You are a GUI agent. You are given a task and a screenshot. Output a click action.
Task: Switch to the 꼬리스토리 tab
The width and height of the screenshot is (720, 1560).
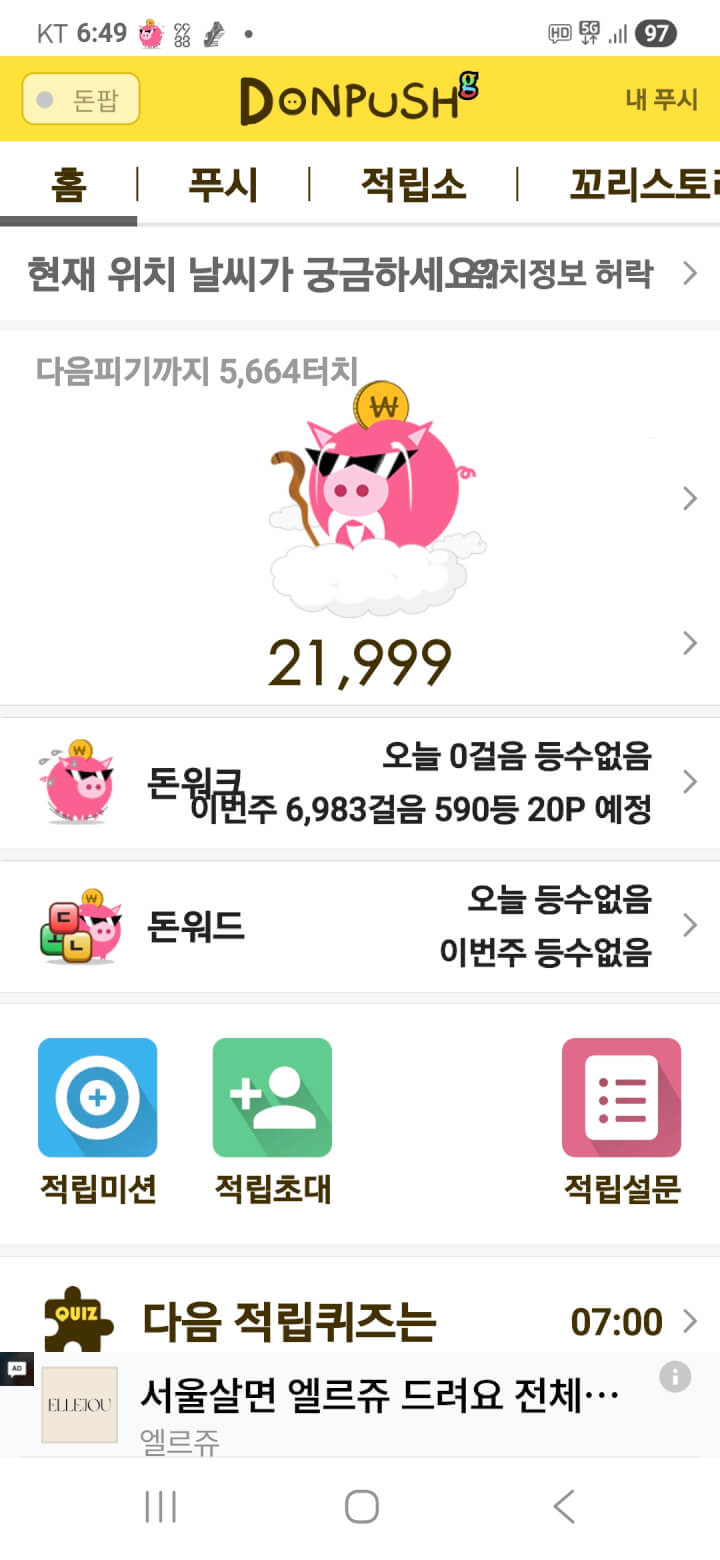pyautogui.click(x=640, y=185)
